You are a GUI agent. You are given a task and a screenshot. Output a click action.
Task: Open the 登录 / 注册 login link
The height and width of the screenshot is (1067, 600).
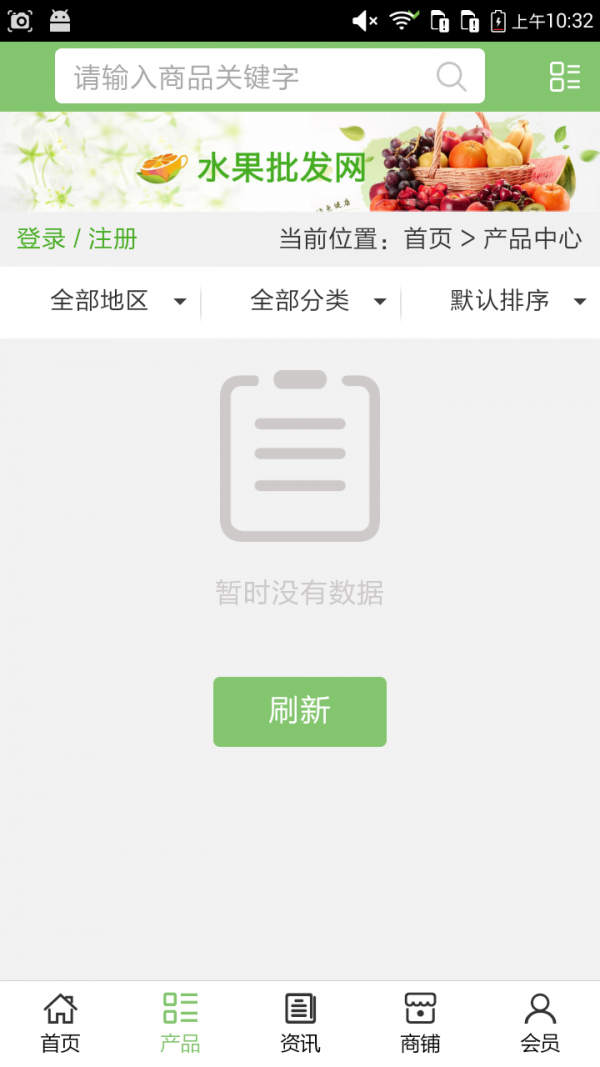(x=77, y=239)
